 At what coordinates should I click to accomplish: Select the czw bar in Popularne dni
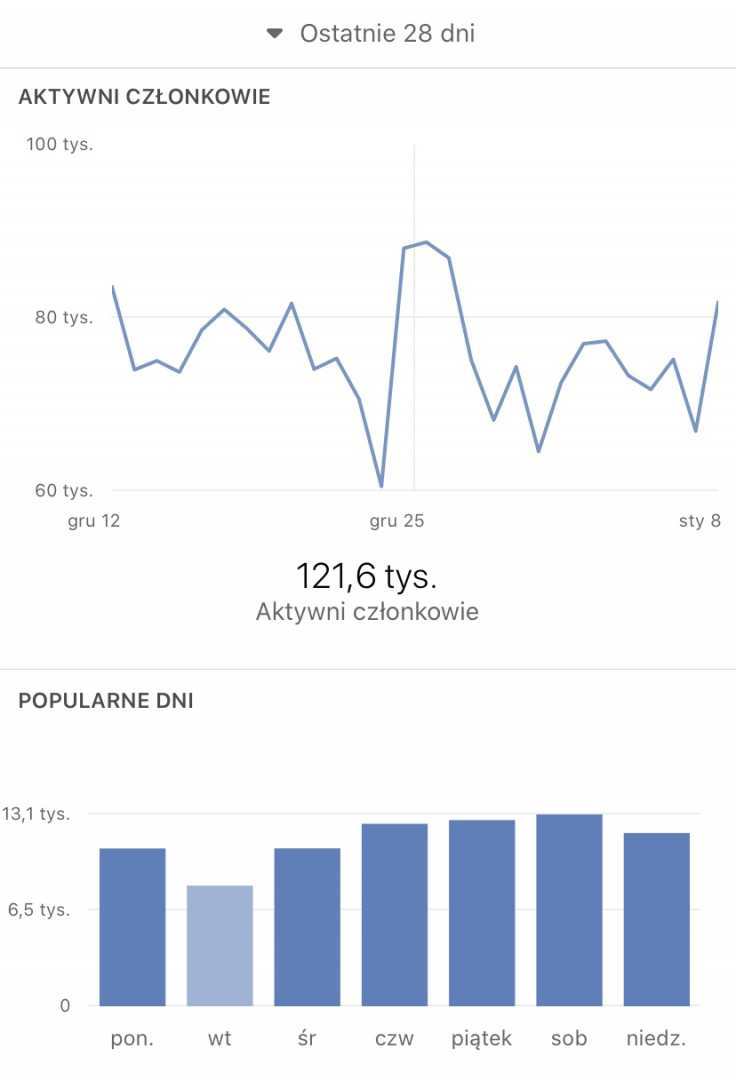(x=394, y=914)
